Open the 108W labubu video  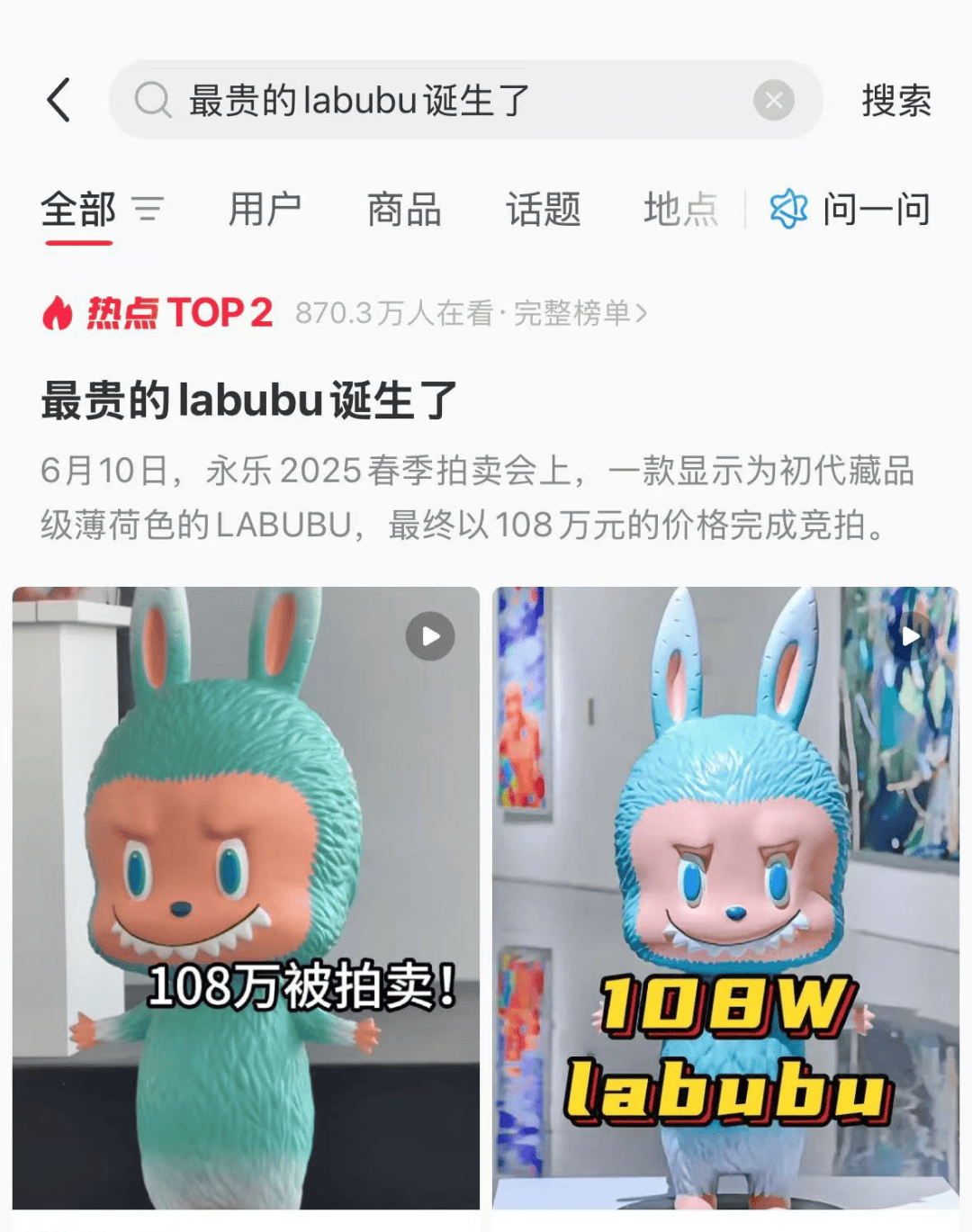pos(725,897)
